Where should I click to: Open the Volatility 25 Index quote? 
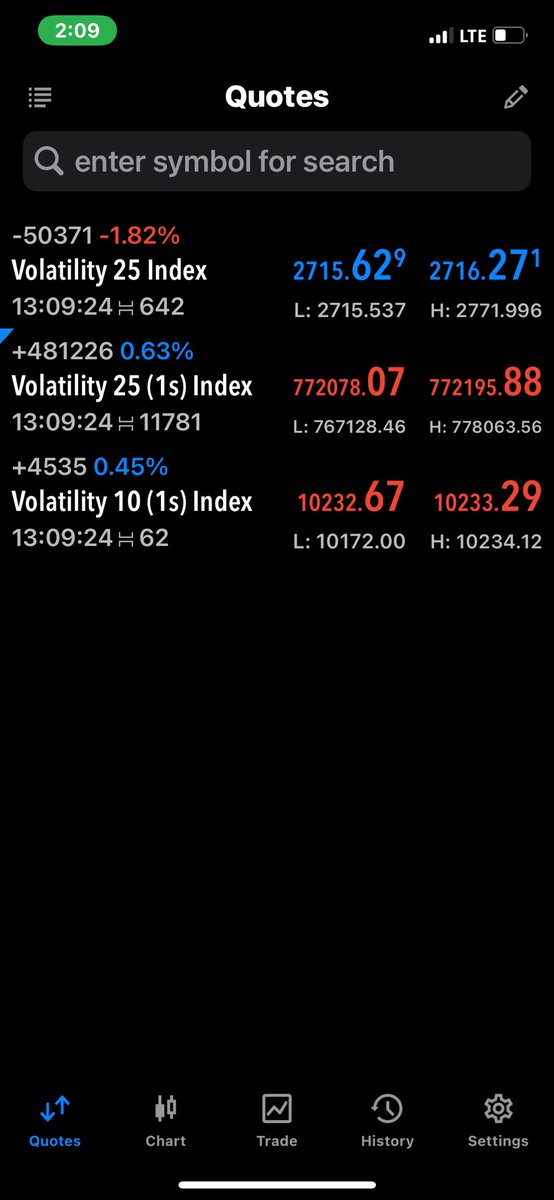click(x=277, y=271)
